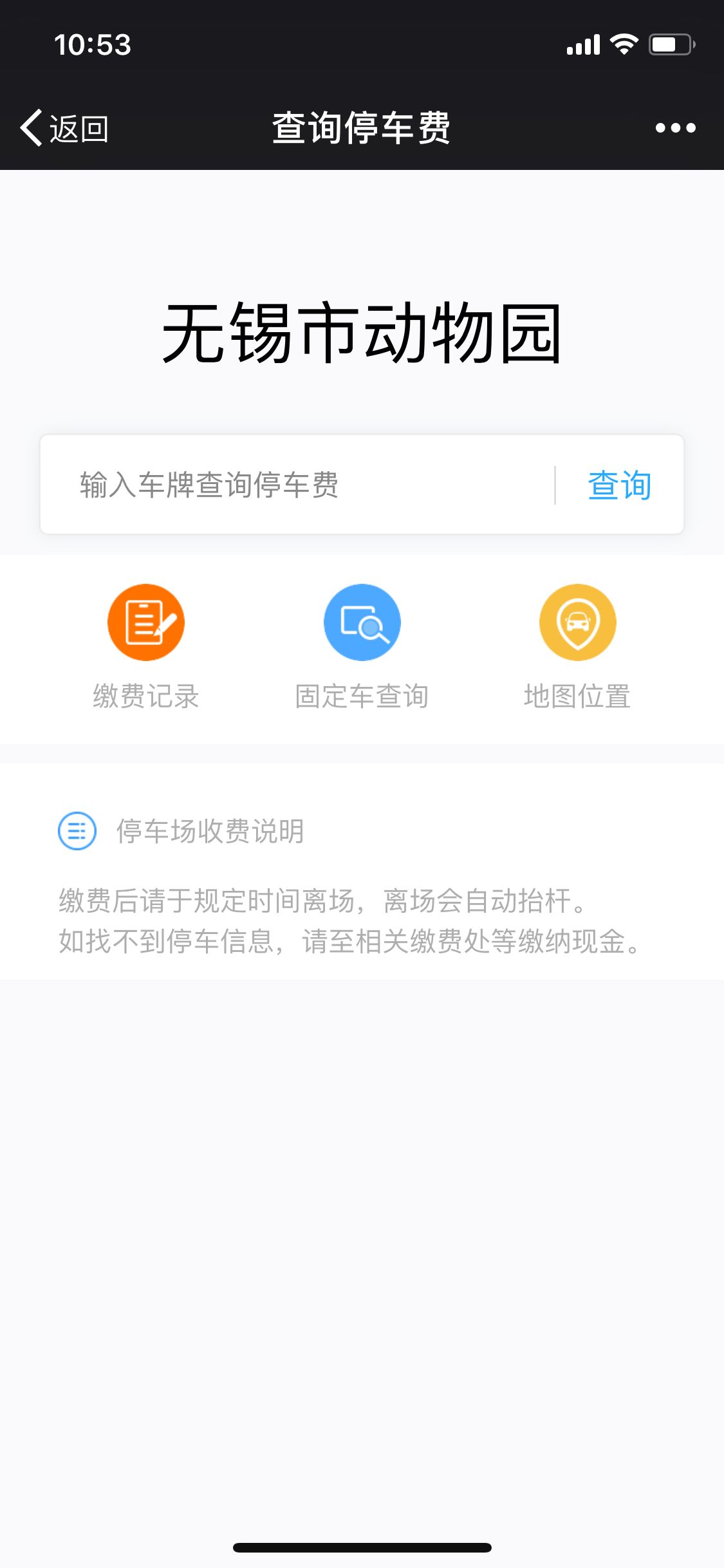724x1568 pixels.
Task: View 地图位置 map location
Action: tap(577, 647)
